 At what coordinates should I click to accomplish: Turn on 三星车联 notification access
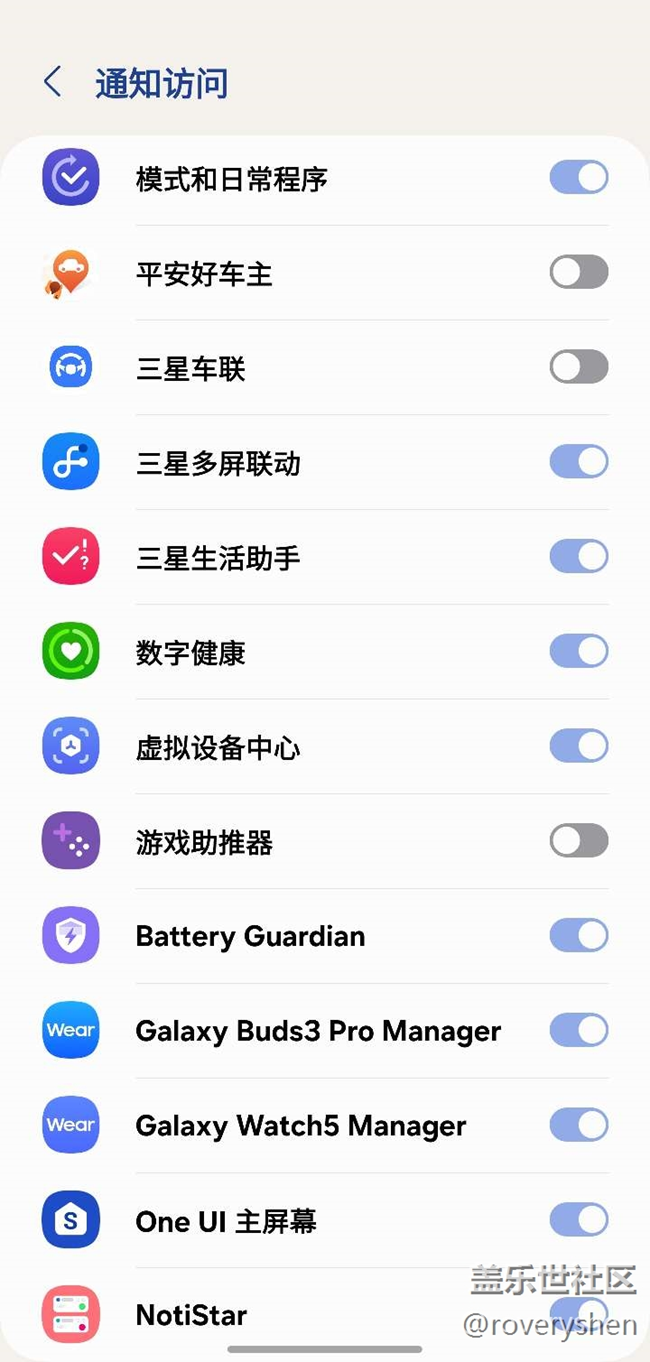578,367
